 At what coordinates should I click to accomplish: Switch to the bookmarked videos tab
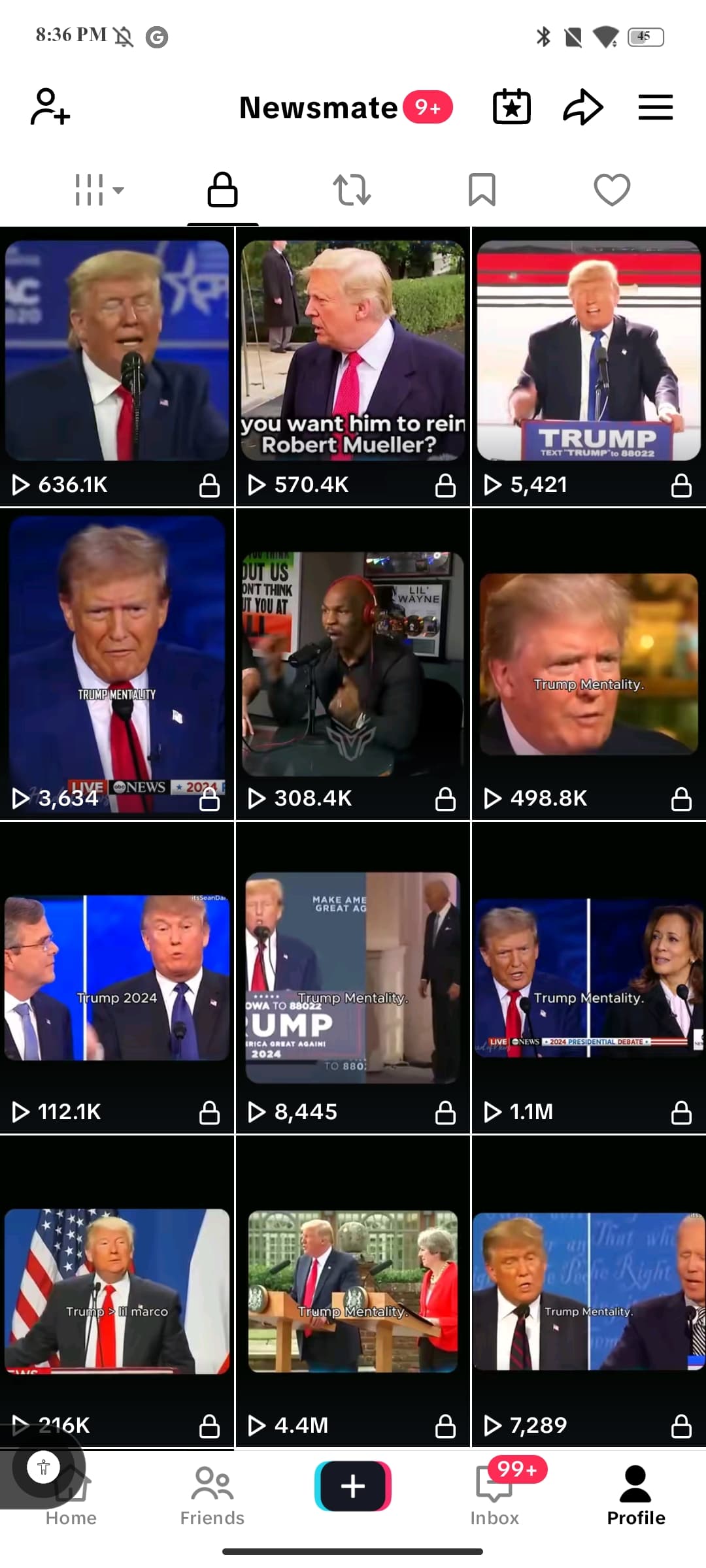point(482,190)
